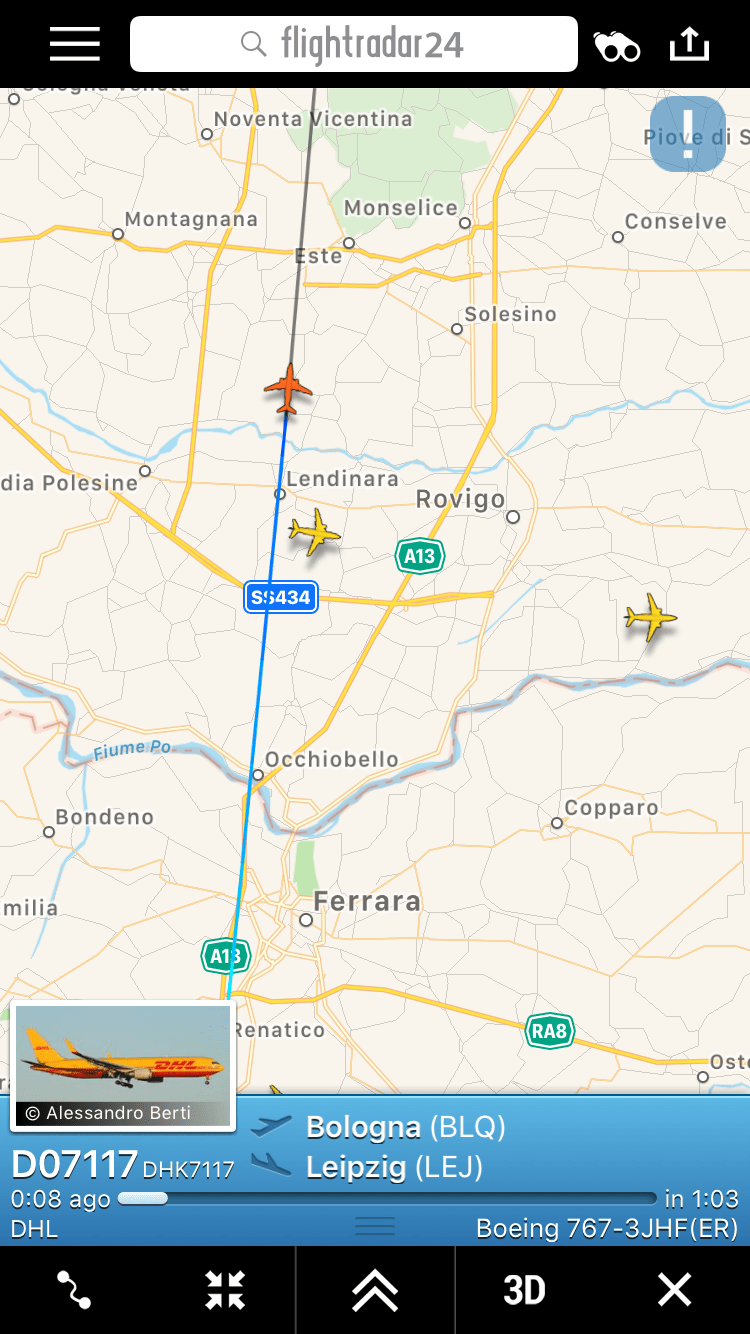
Task: Switch to 3D view
Action: tap(525, 1290)
